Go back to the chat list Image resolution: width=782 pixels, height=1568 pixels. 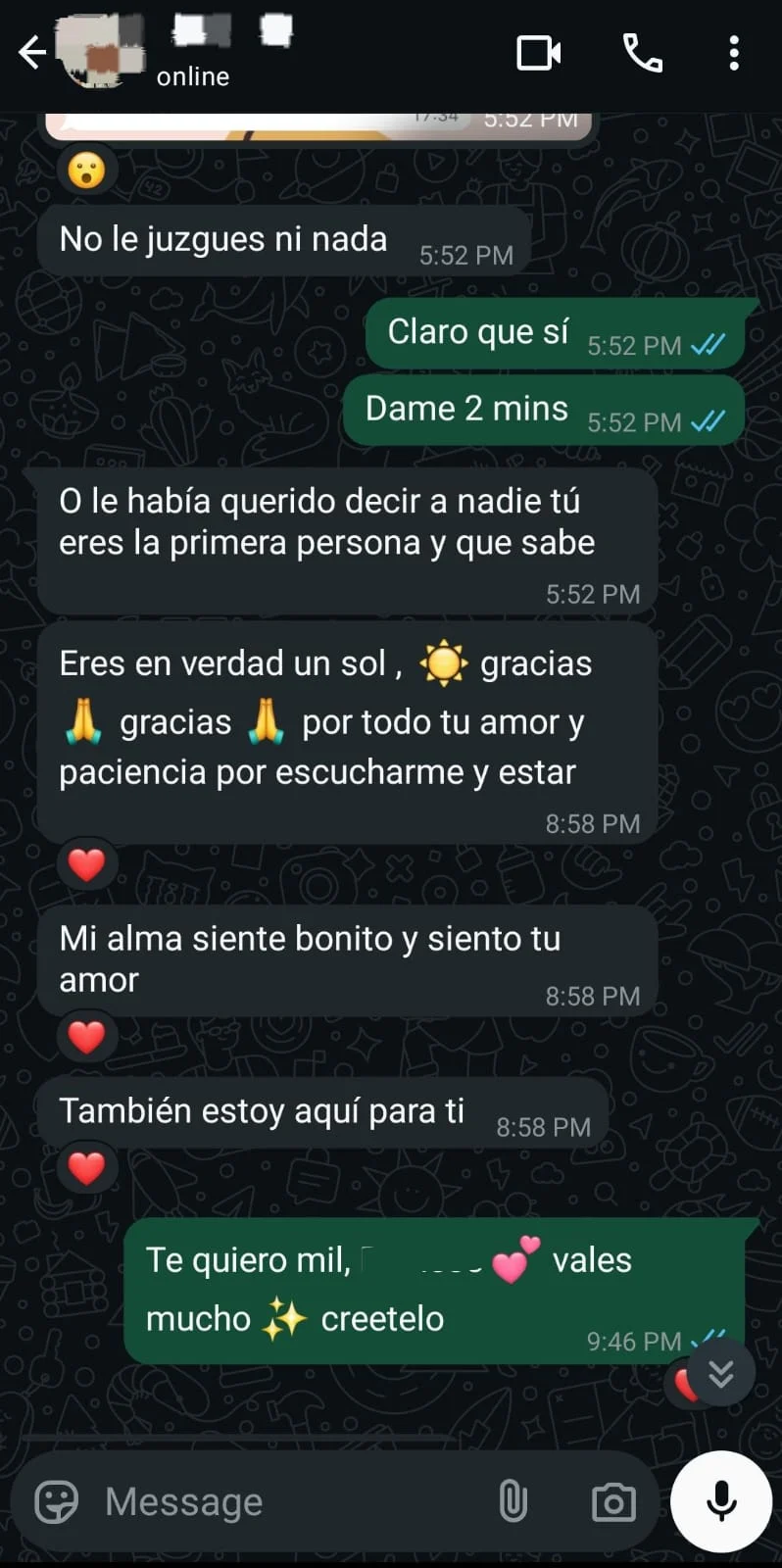(32, 54)
